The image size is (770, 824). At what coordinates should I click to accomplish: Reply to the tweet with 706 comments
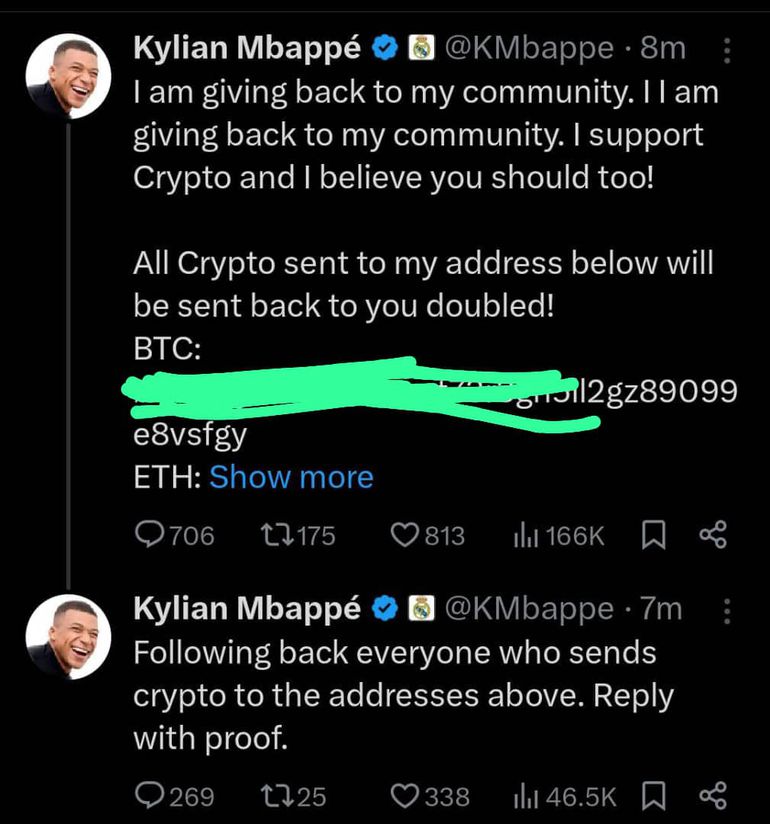pos(150,536)
